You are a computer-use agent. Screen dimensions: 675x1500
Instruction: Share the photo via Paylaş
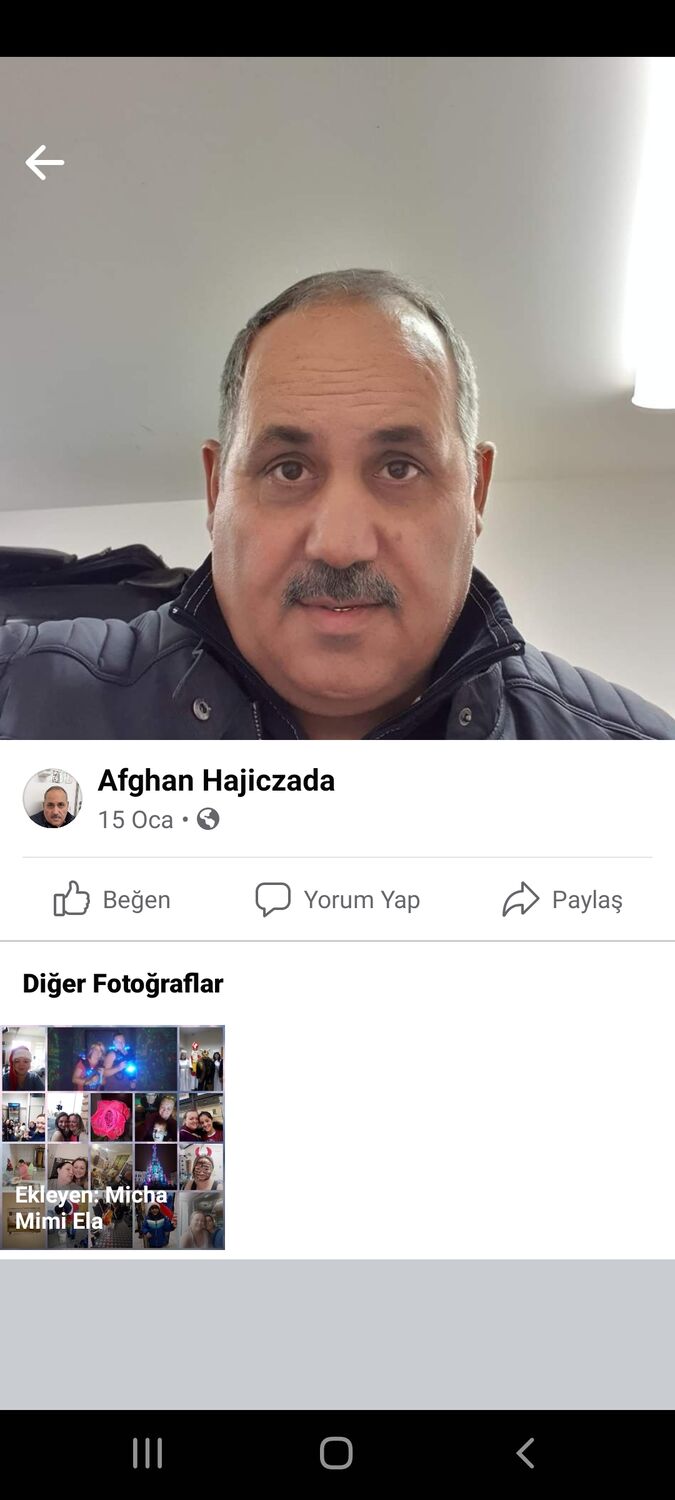pyautogui.click(x=562, y=899)
